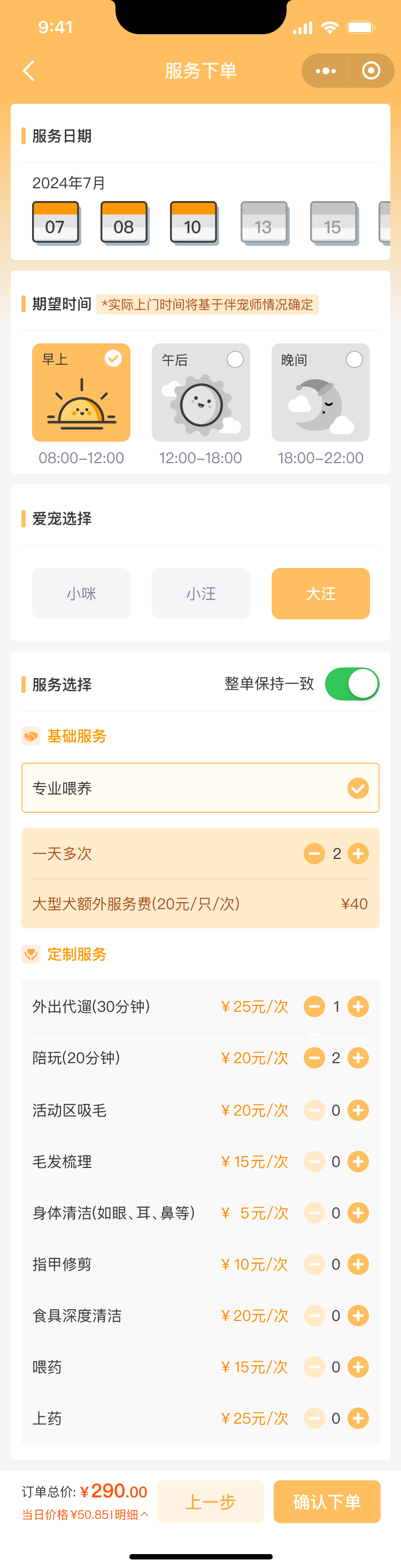Screen dimensions: 401x1568
Task: Select the 小咪 pet option
Action: coord(81,594)
